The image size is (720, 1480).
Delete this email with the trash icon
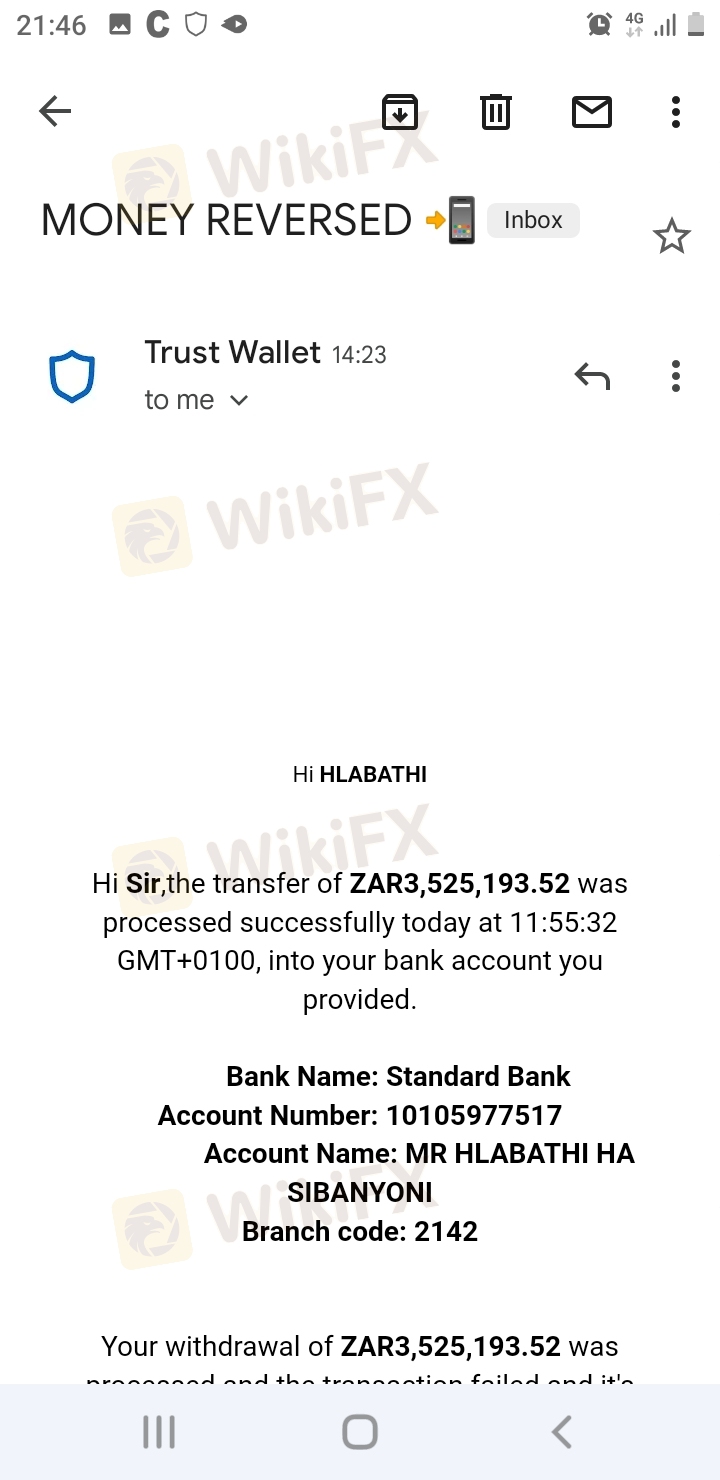coord(496,111)
